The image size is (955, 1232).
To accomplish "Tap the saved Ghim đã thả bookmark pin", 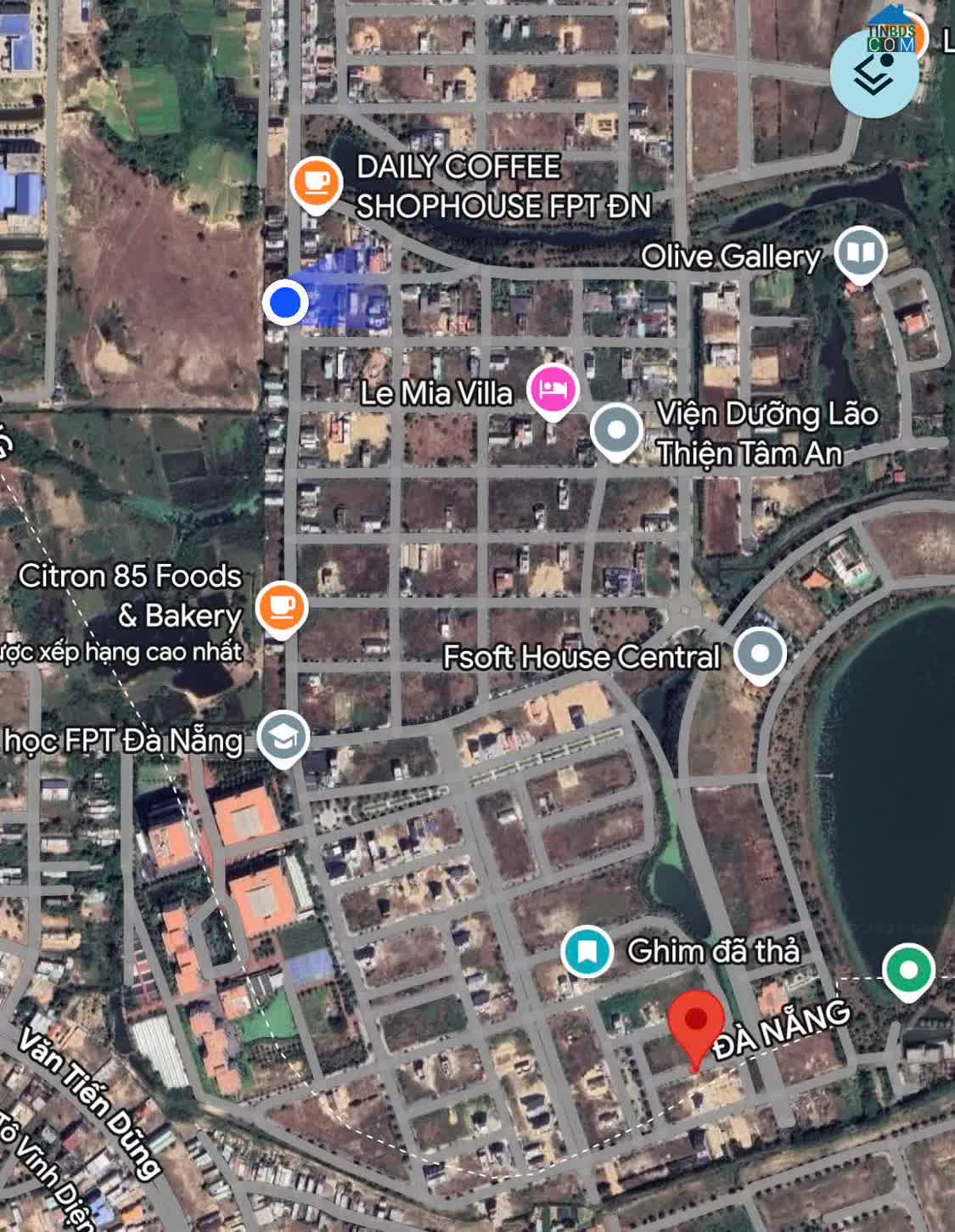I will (x=587, y=951).
